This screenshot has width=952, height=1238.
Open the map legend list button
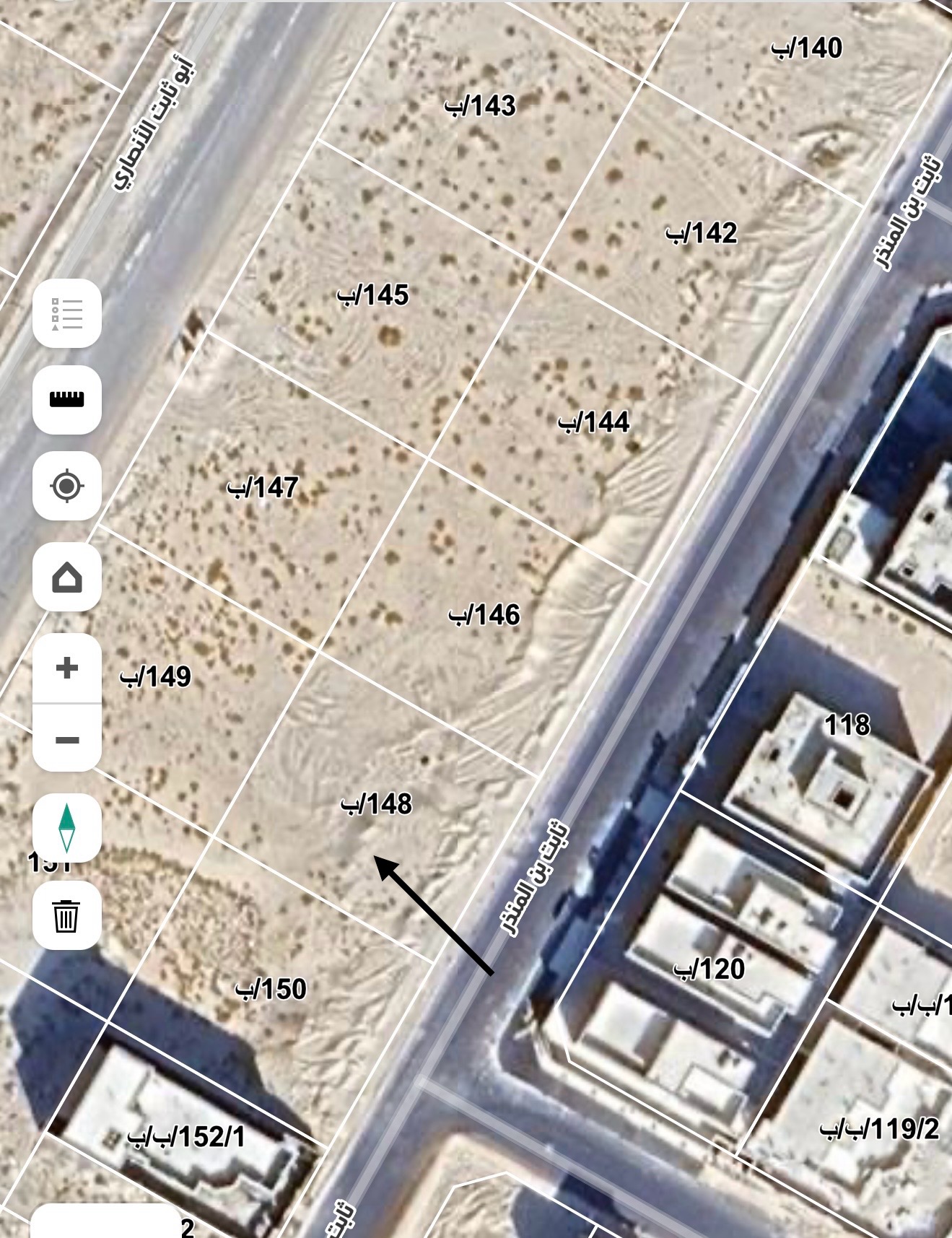point(66,314)
